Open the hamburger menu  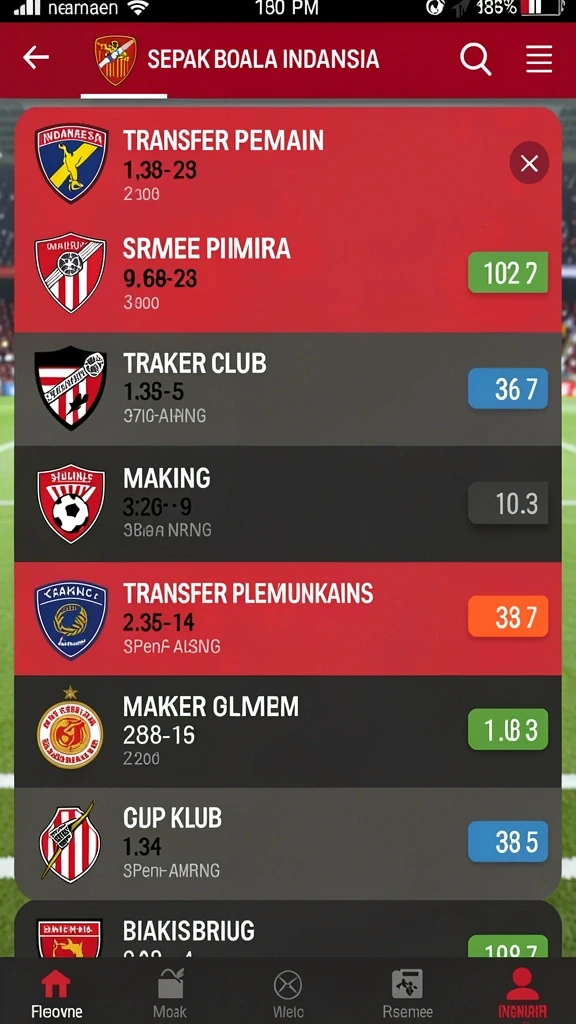coord(539,59)
